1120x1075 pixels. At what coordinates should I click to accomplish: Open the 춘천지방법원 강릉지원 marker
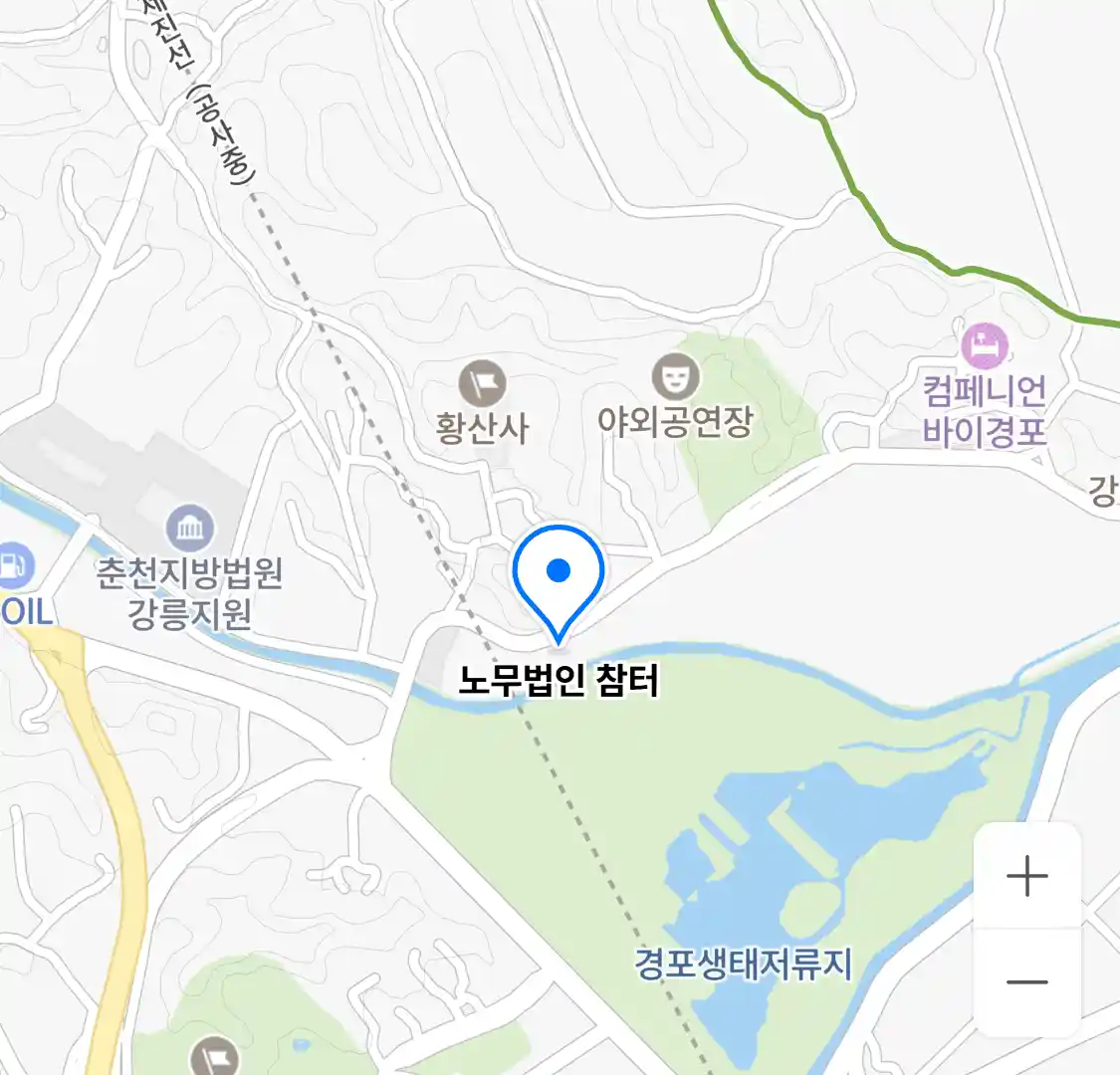[190, 528]
